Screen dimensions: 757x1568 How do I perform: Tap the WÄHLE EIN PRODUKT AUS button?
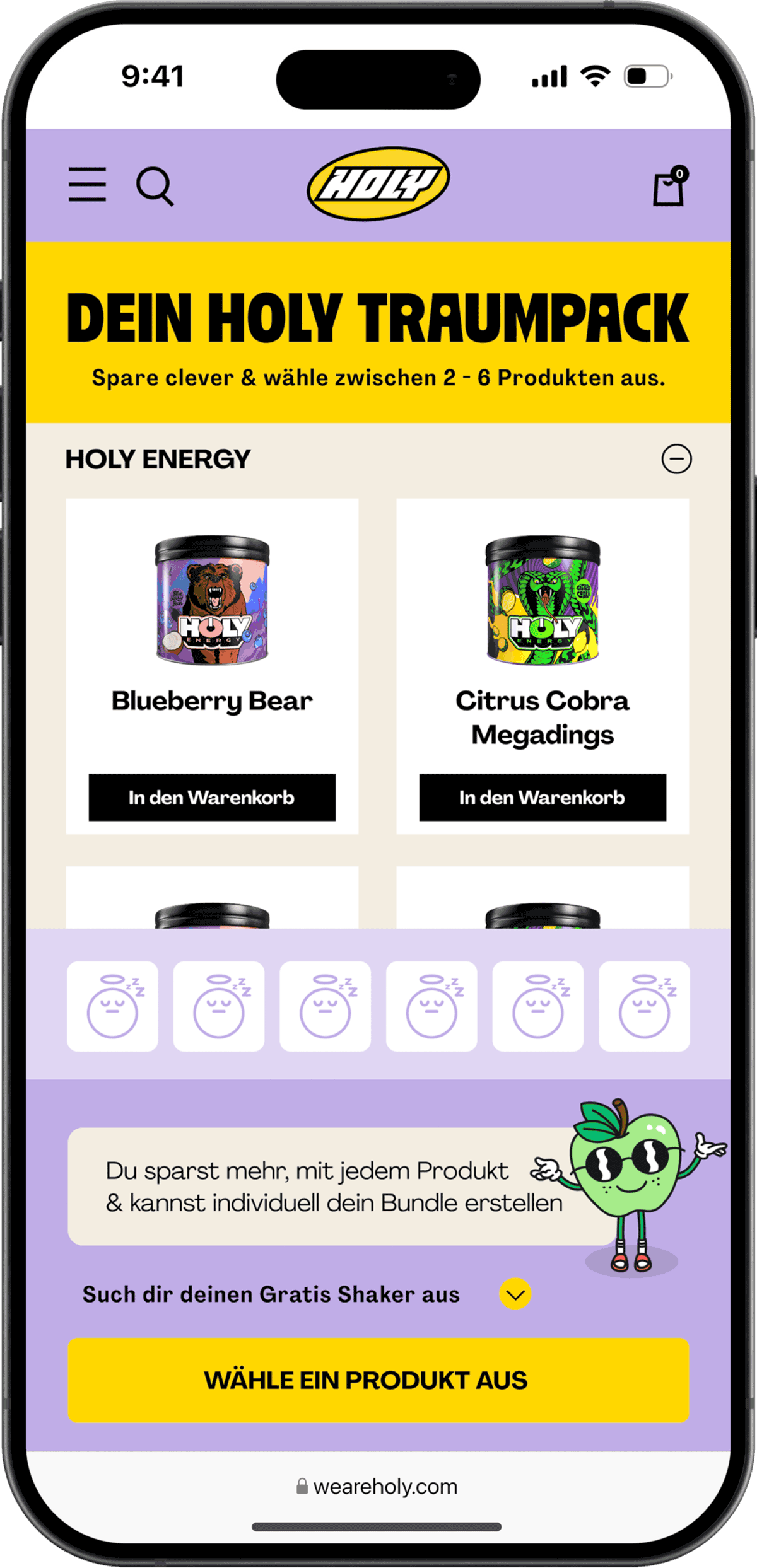pos(378,1380)
